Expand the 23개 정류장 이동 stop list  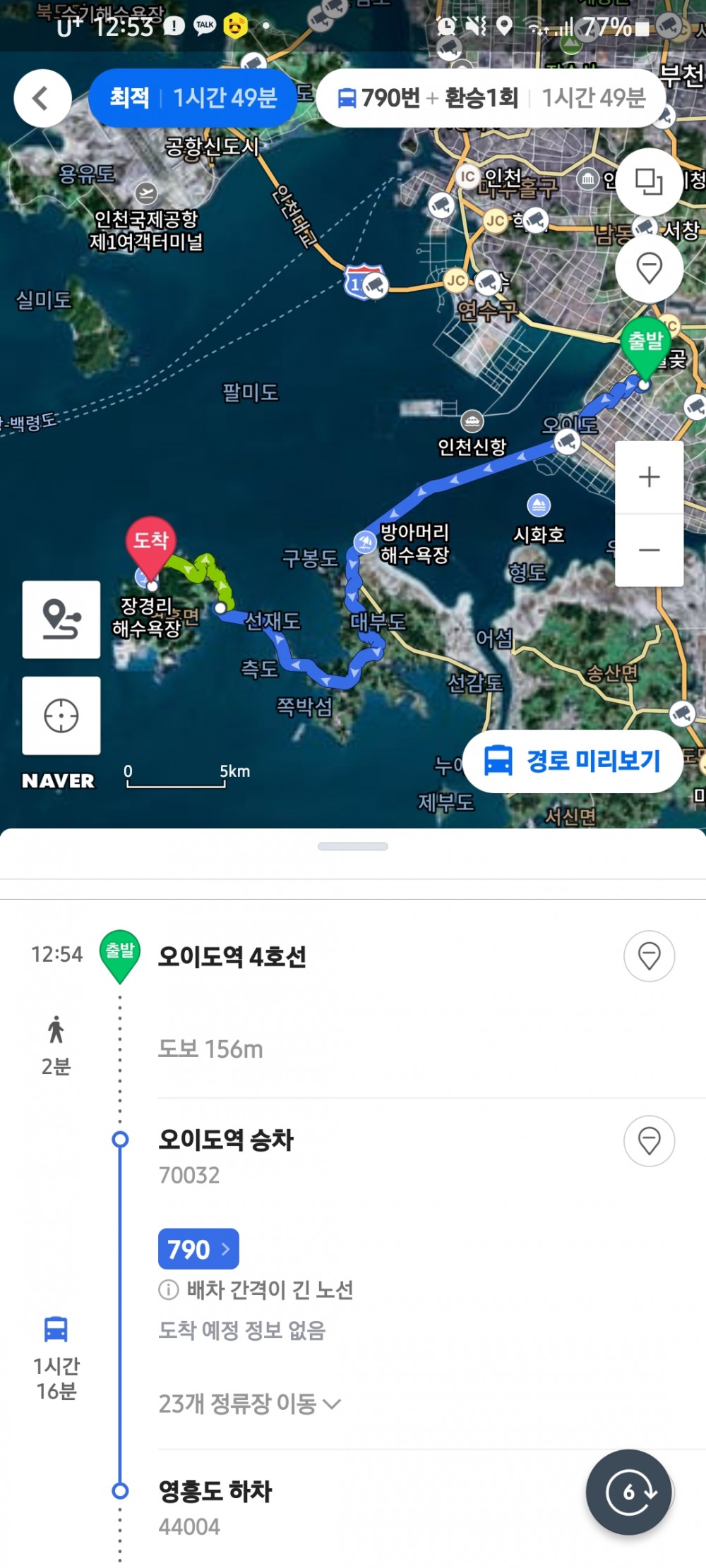[x=249, y=1404]
